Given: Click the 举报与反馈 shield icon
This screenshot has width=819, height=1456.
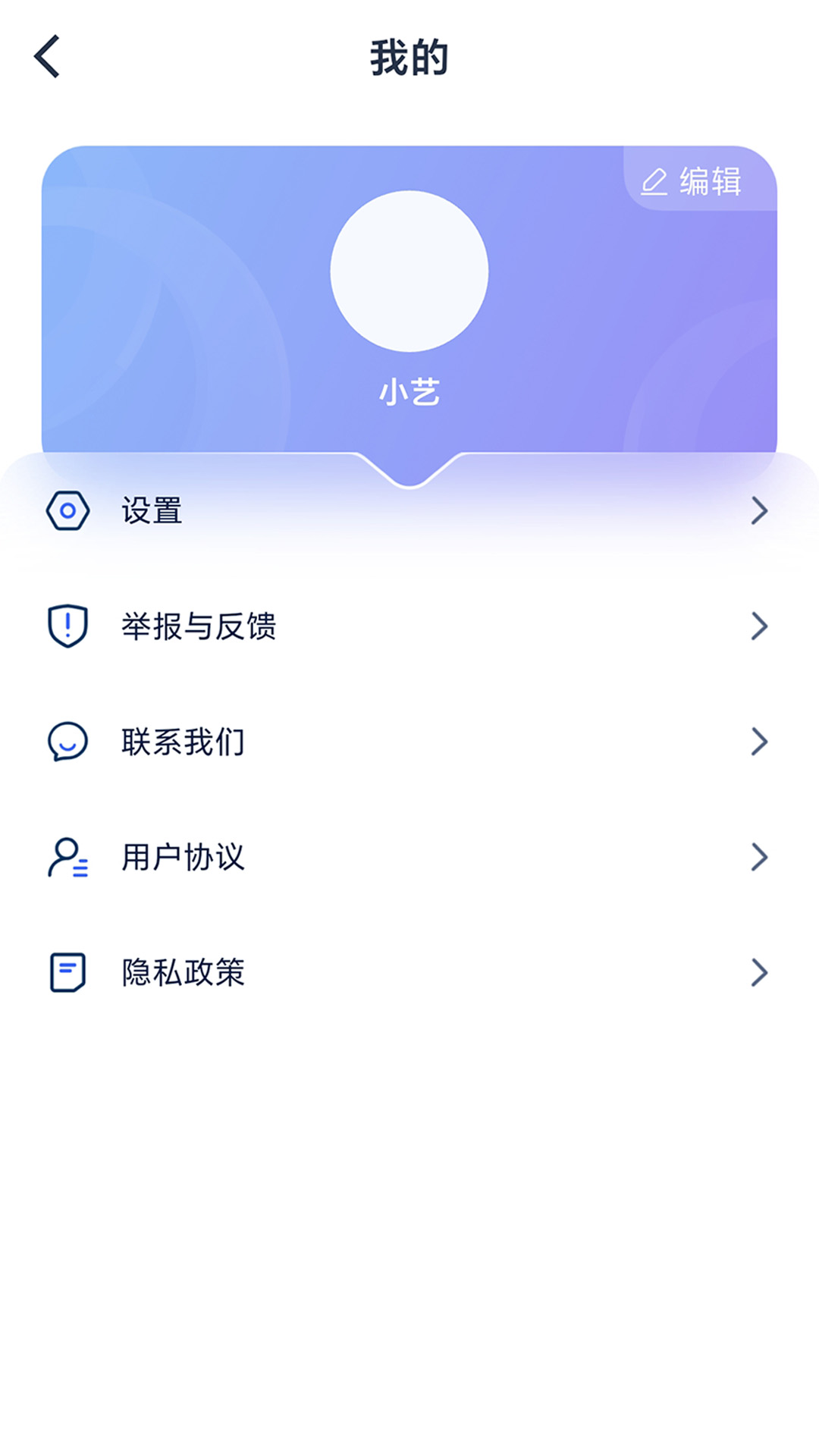Looking at the screenshot, I should pyautogui.click(x=67, y=626).
